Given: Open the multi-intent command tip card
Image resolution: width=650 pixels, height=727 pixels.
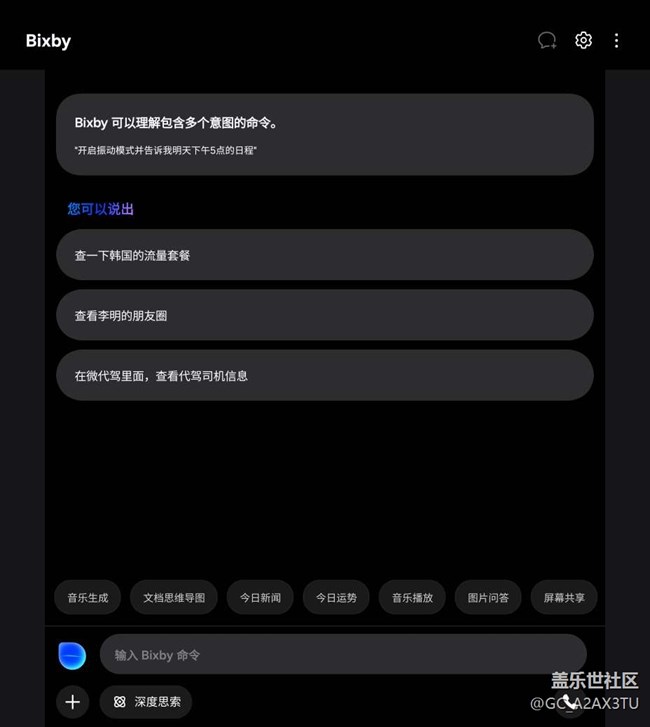Looking at the screenshot, I should (324, 135).
